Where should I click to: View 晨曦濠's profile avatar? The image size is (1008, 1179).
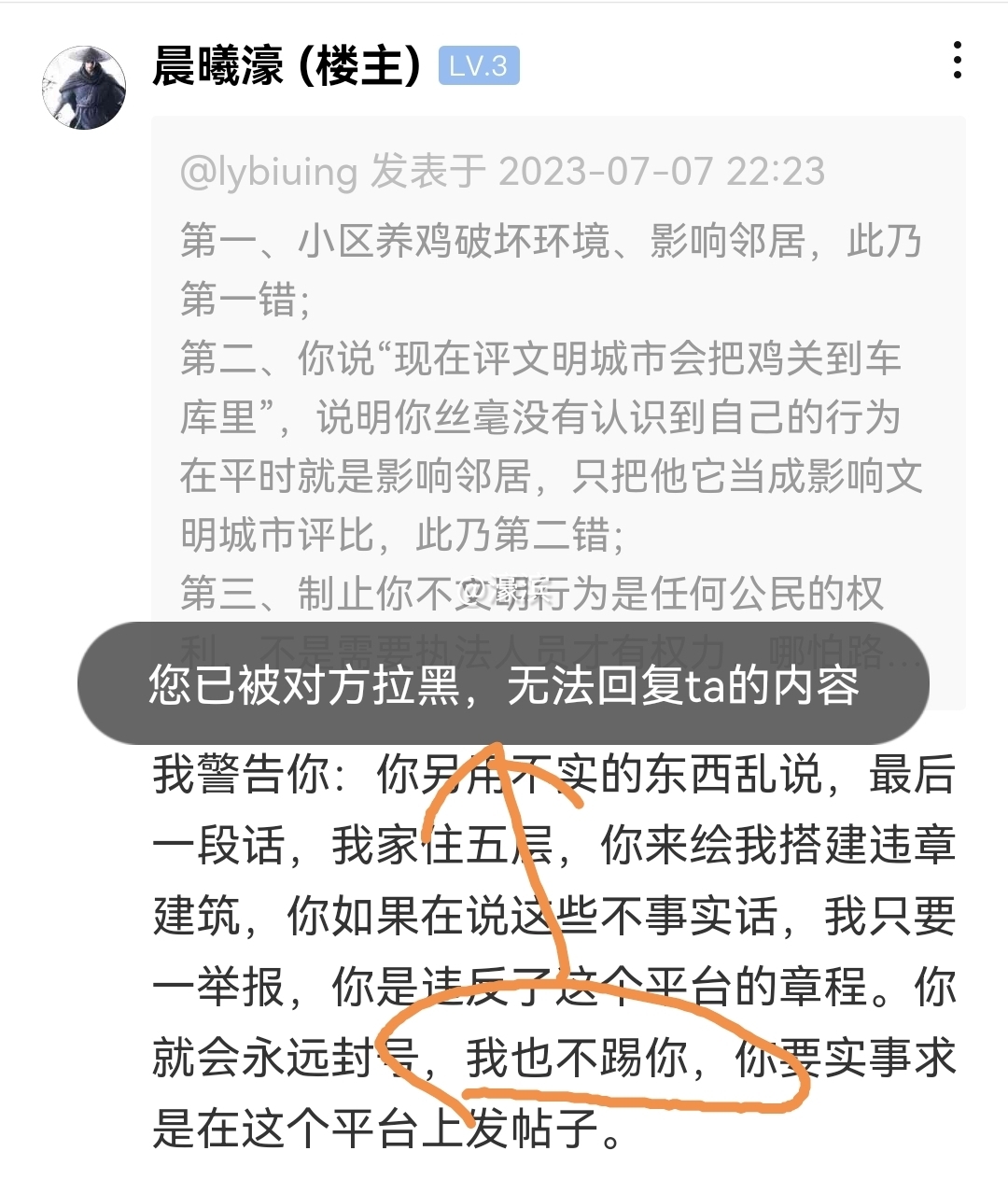[x=84, y=87]
